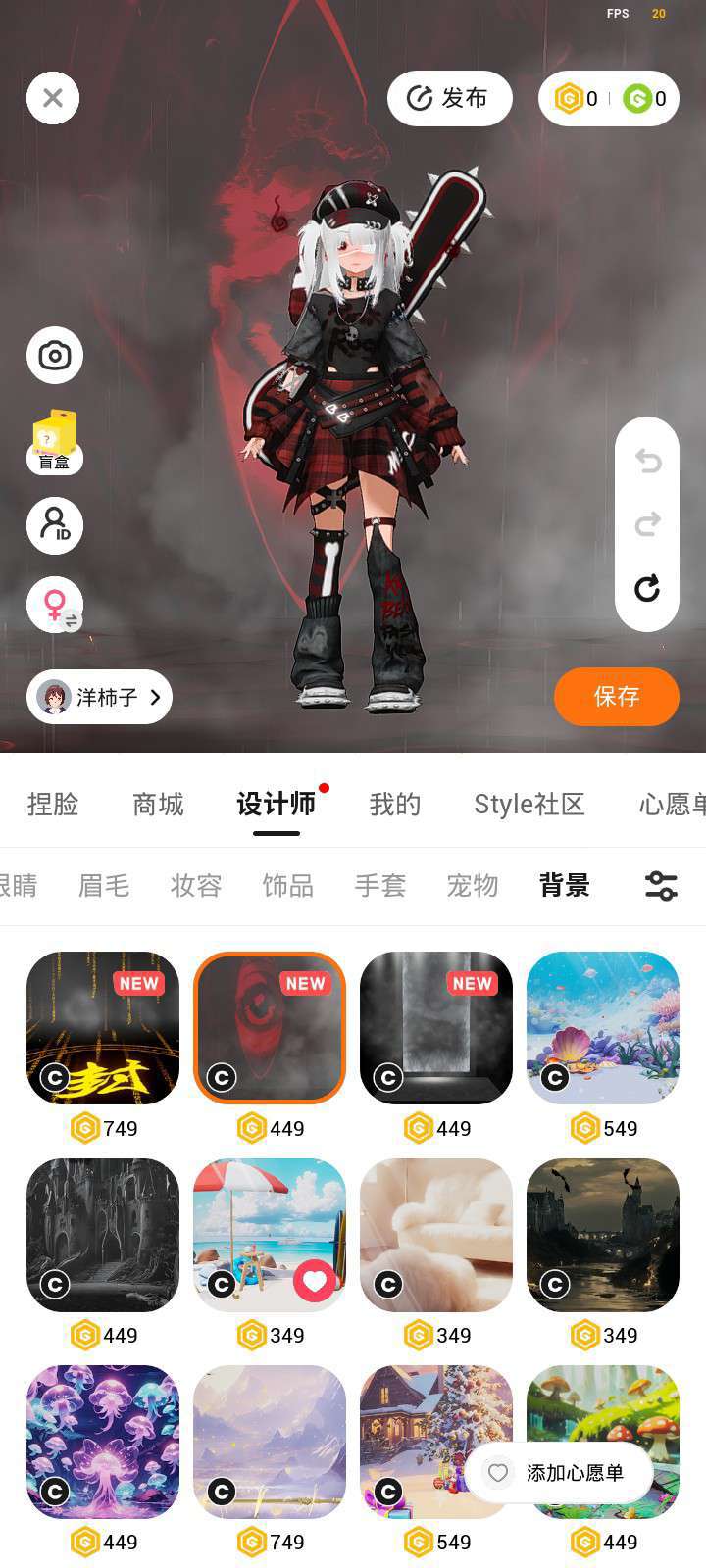The image size is (706, 1568).
Task: Go to the Style社区 tab
Action: 529,805
